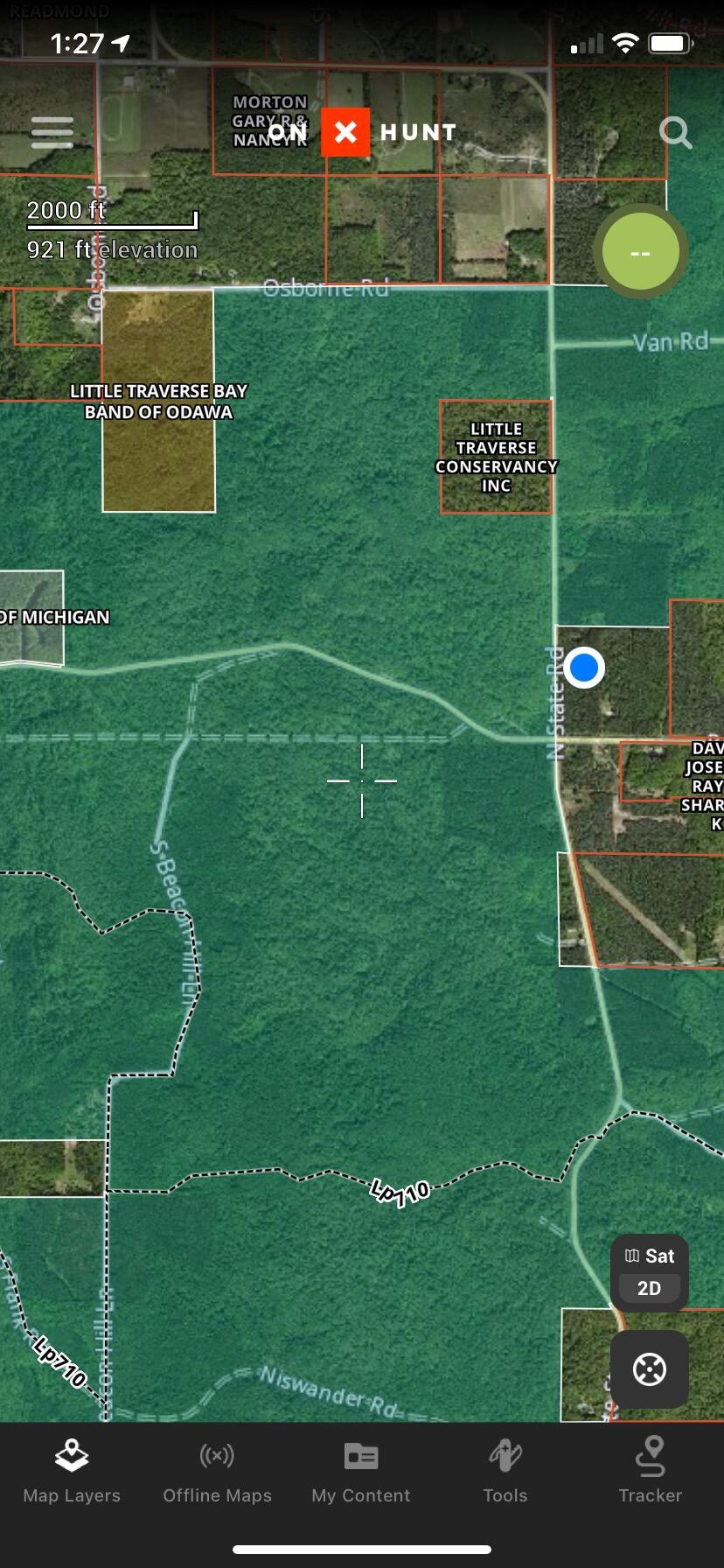Open the Tools tab
Image resolution: width=724 pixels, height=1568 pixels.
505,1472
